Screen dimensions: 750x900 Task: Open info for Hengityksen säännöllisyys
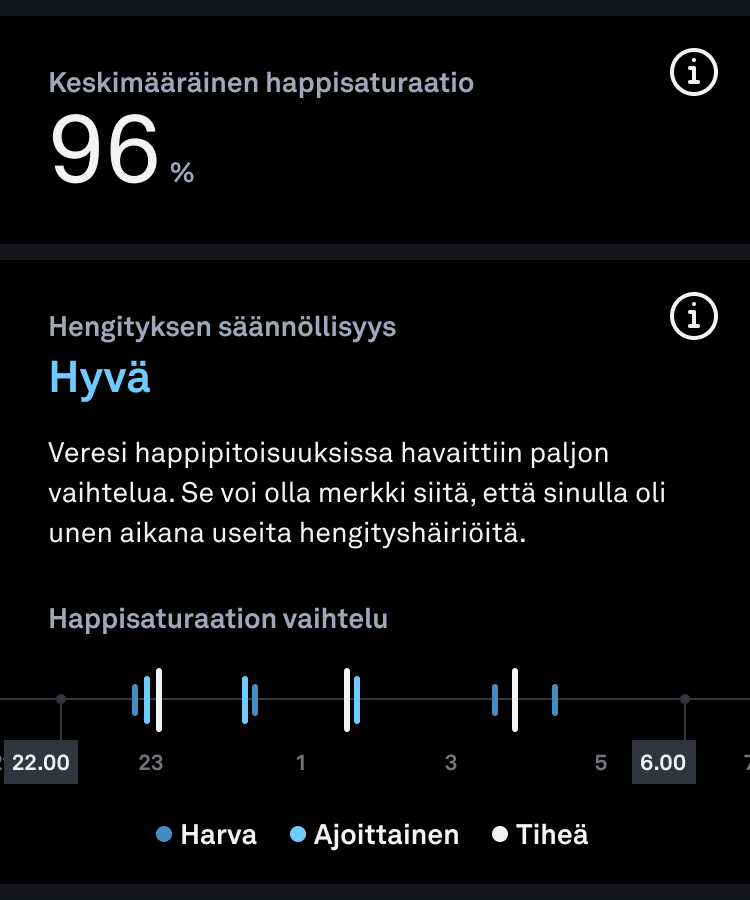[x=694, y=317]
